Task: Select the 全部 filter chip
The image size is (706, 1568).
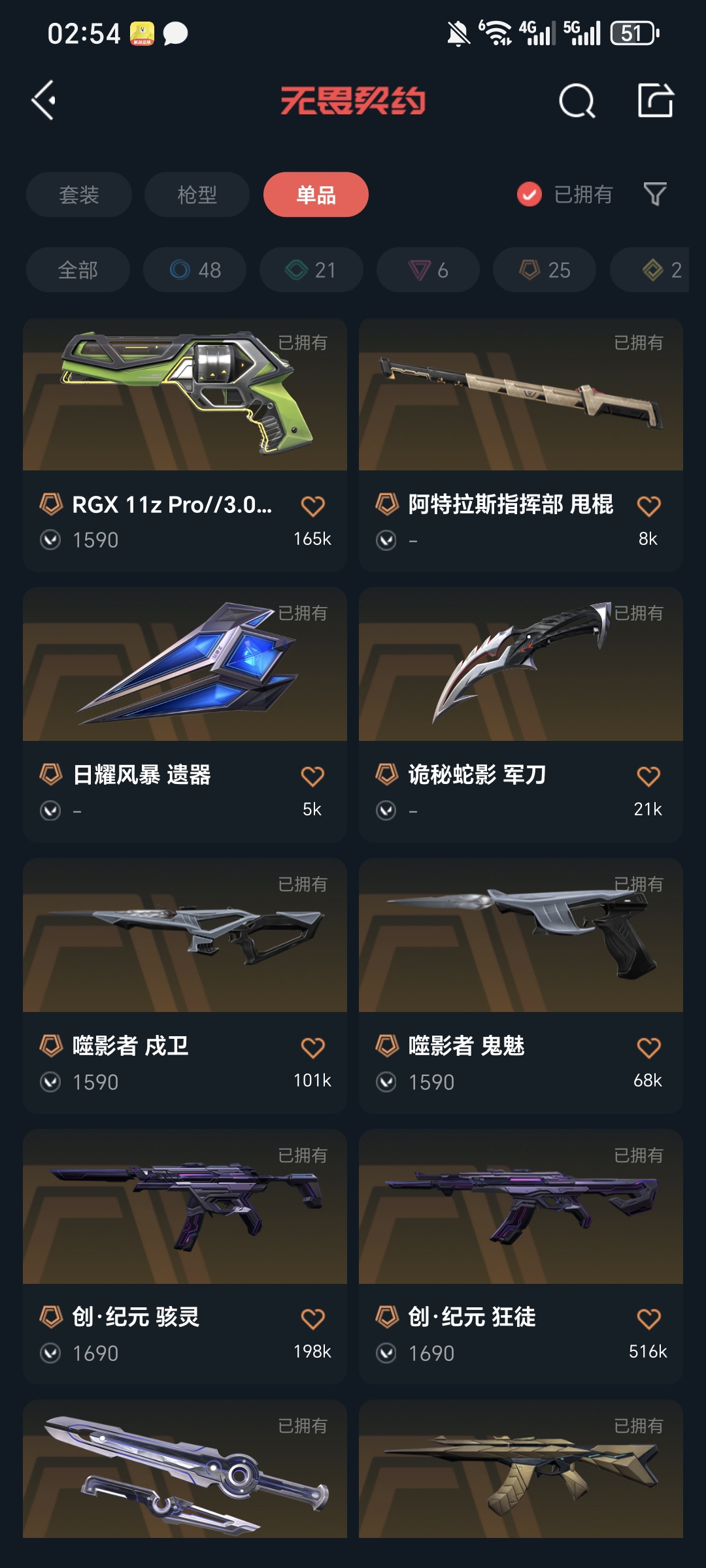Action: click(x=78, y=270)
